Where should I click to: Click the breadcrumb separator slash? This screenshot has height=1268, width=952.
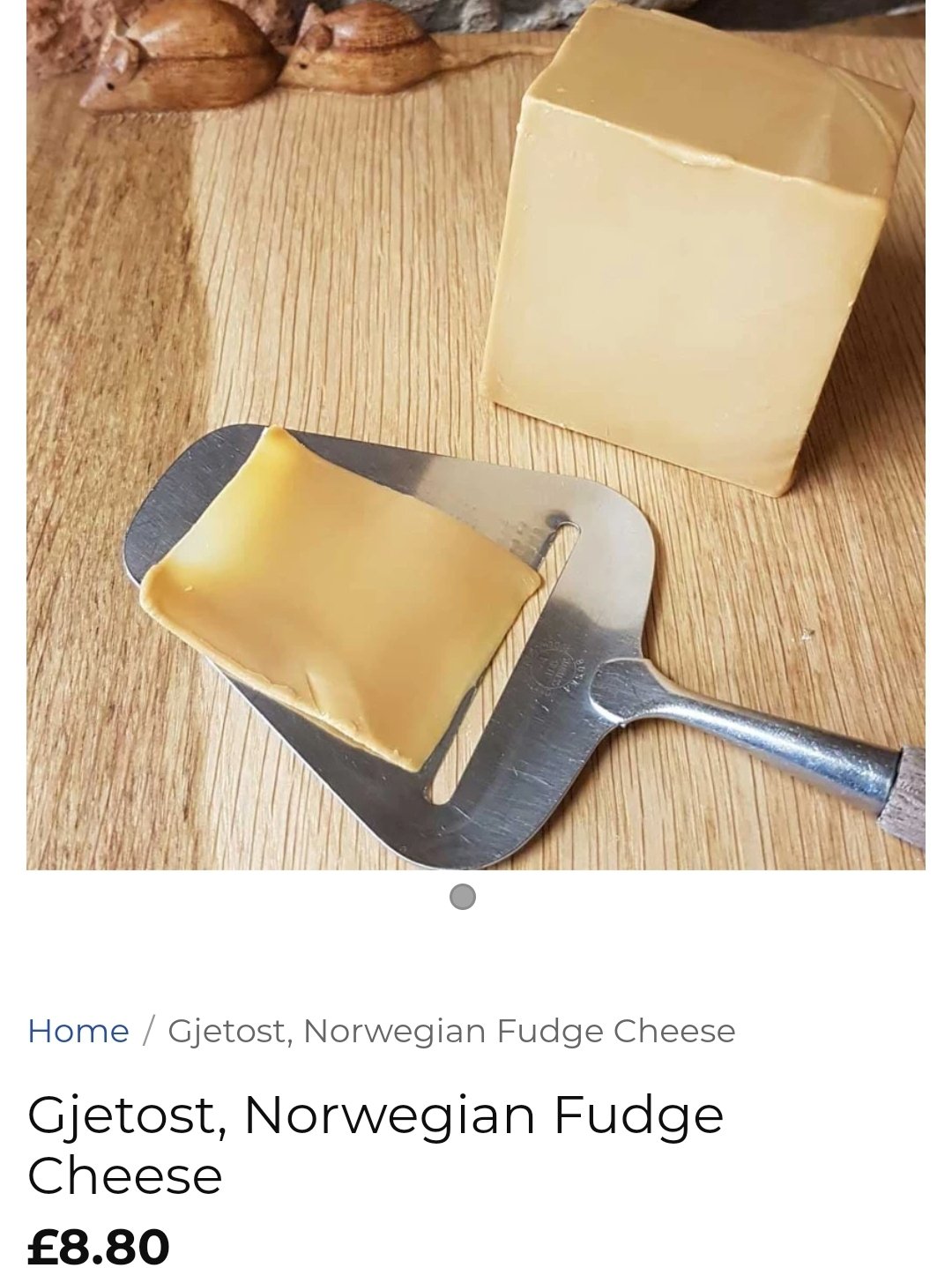point(148,1030)
